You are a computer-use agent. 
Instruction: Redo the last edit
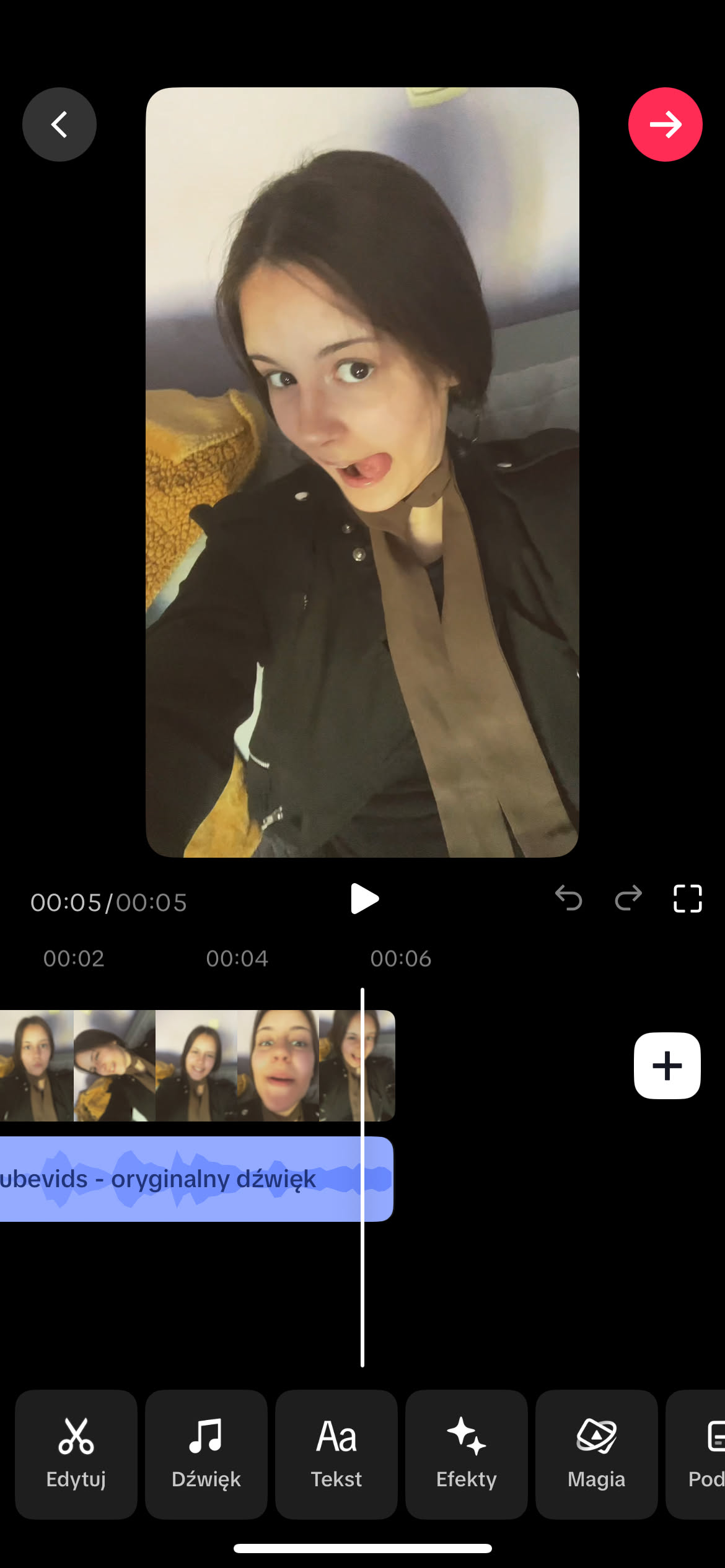coord(628,898)
